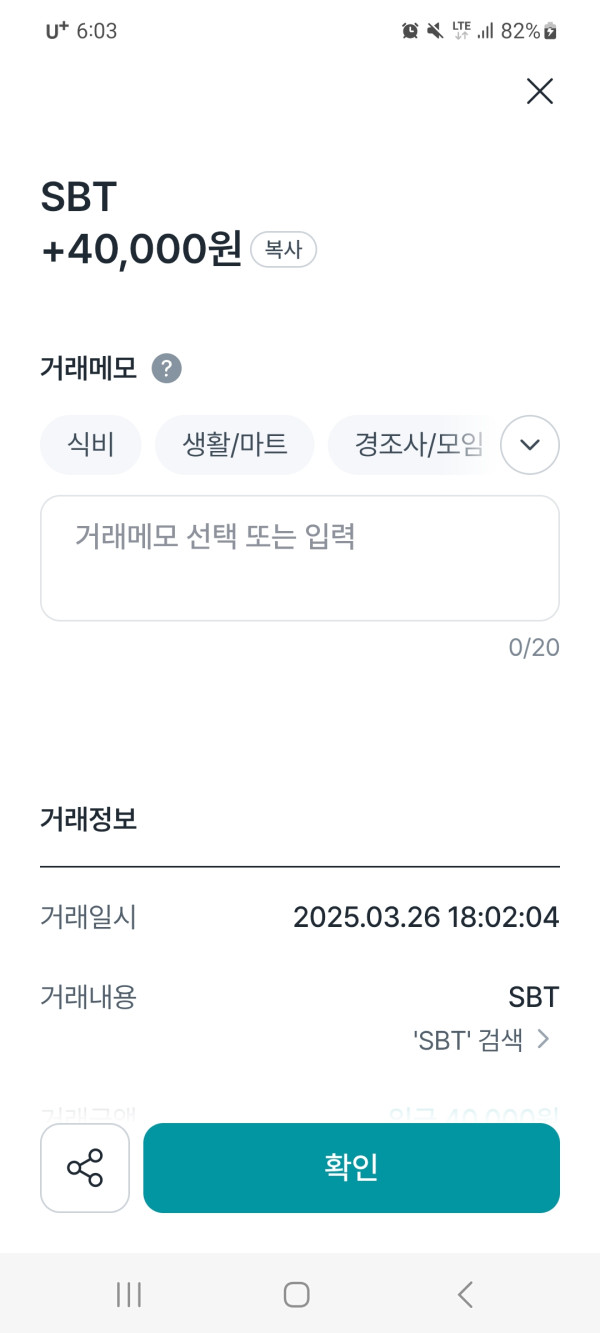Confirm with the 확인 button
The image size is (600, 1333).
[x=351, y=1168]
